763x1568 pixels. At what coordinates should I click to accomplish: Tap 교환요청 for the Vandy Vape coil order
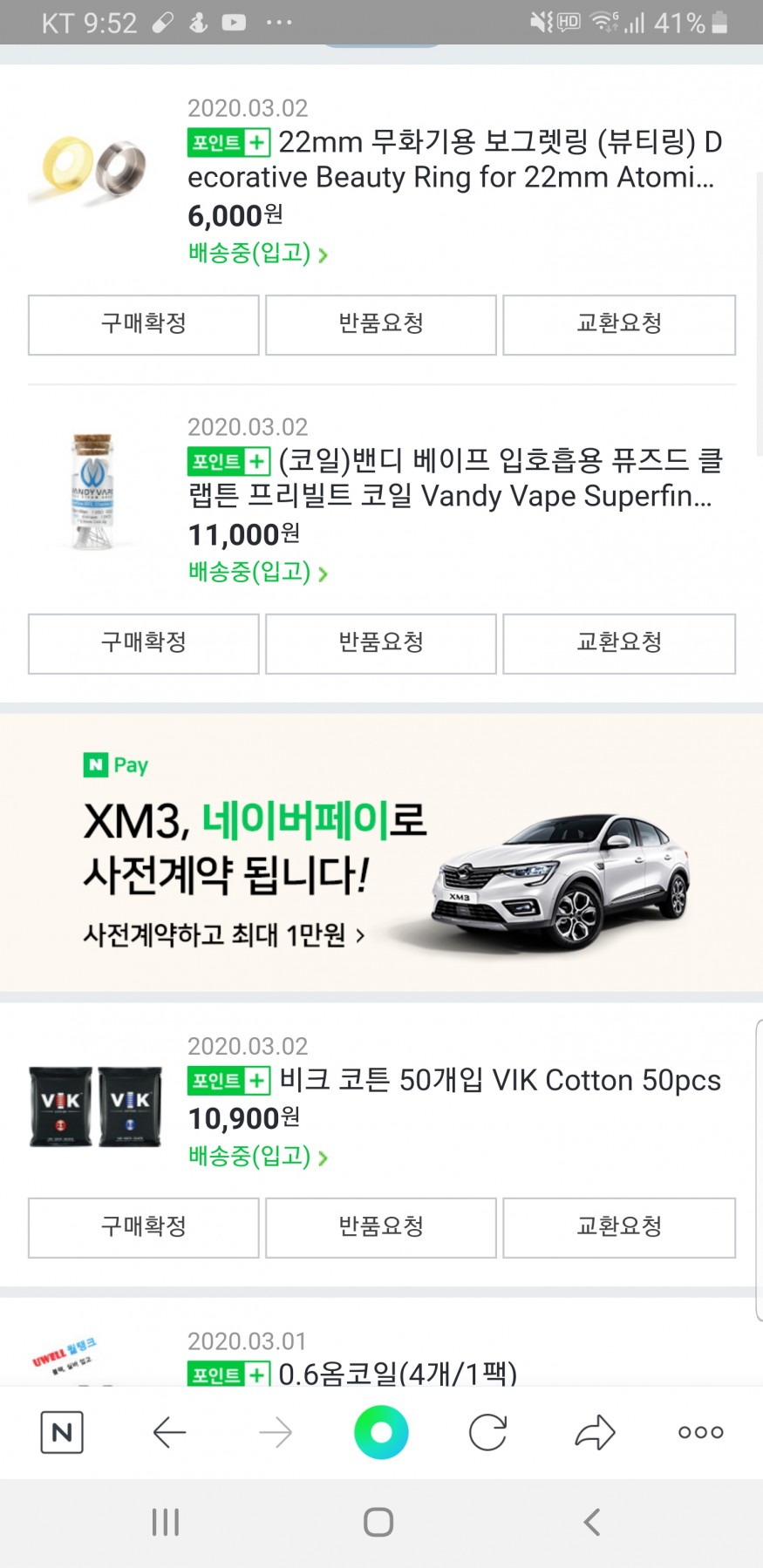tap(618, 643)
